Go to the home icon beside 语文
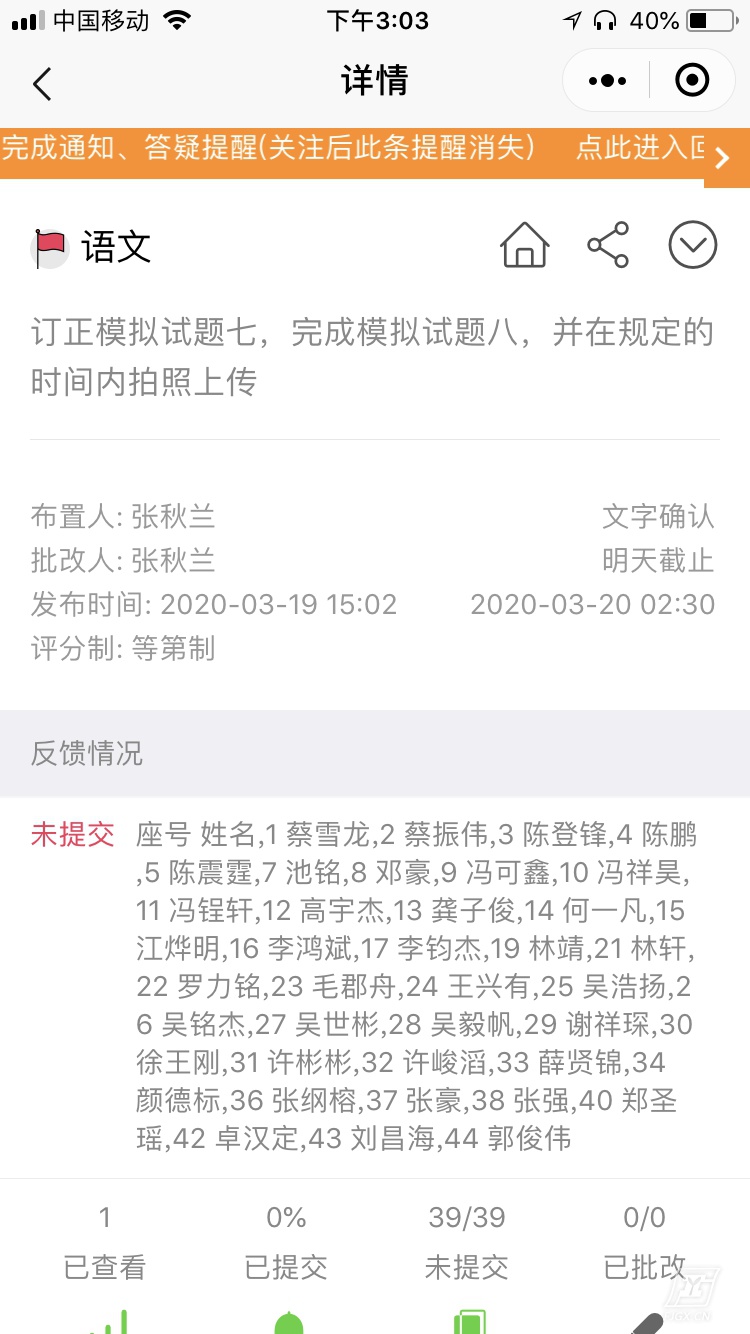 (x=525, y=246)
